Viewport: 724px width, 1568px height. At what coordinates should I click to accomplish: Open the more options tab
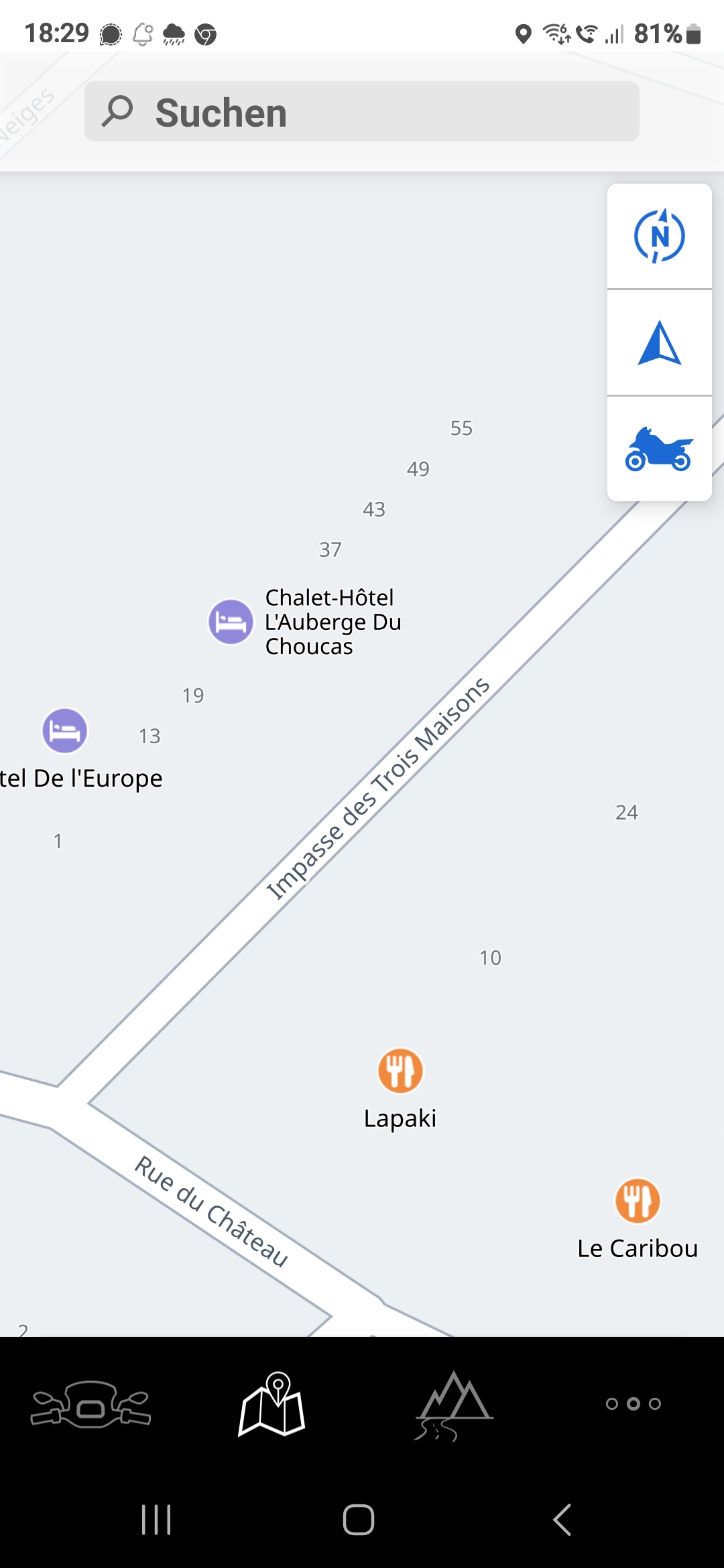pyautogui.click(x=633, y=1404)
